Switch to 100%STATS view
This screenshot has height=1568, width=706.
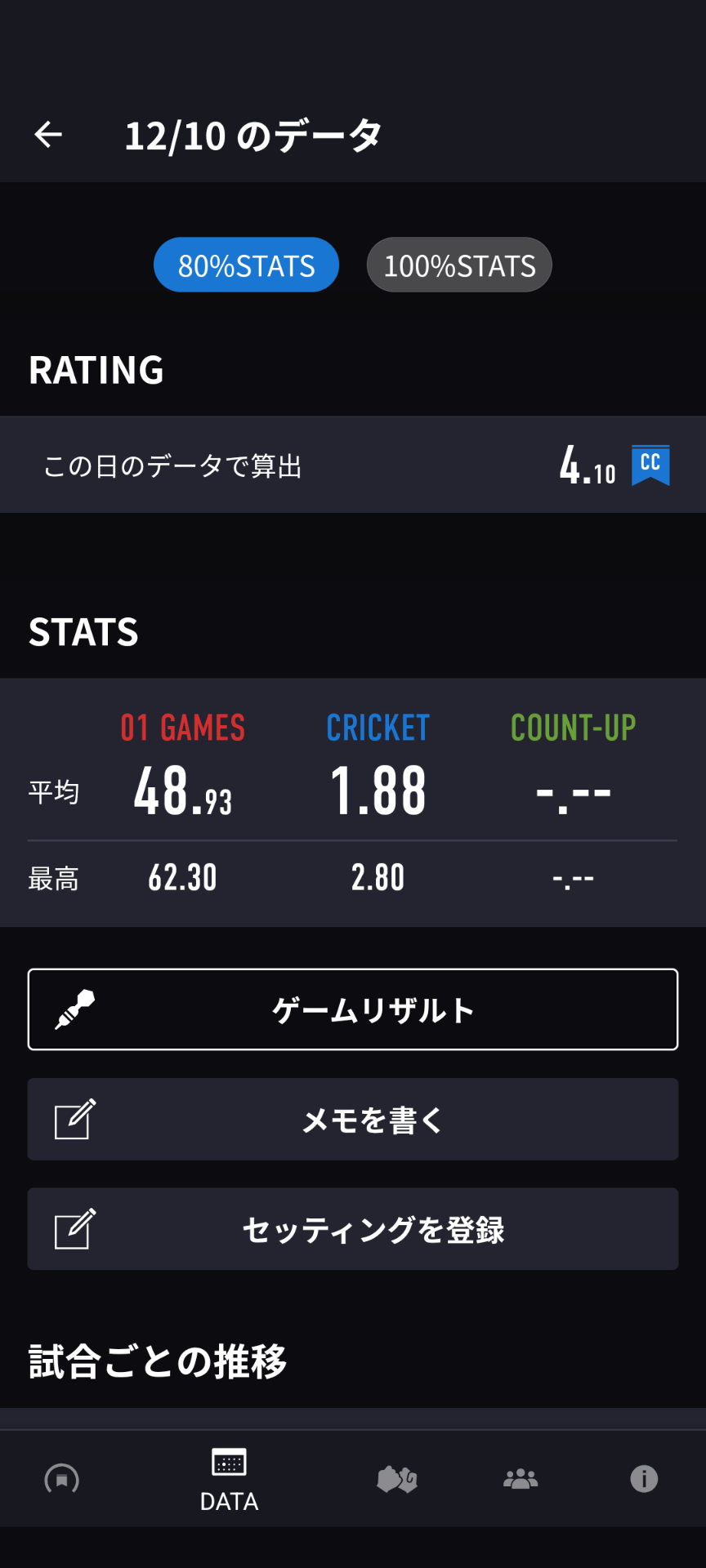point(459,265)
